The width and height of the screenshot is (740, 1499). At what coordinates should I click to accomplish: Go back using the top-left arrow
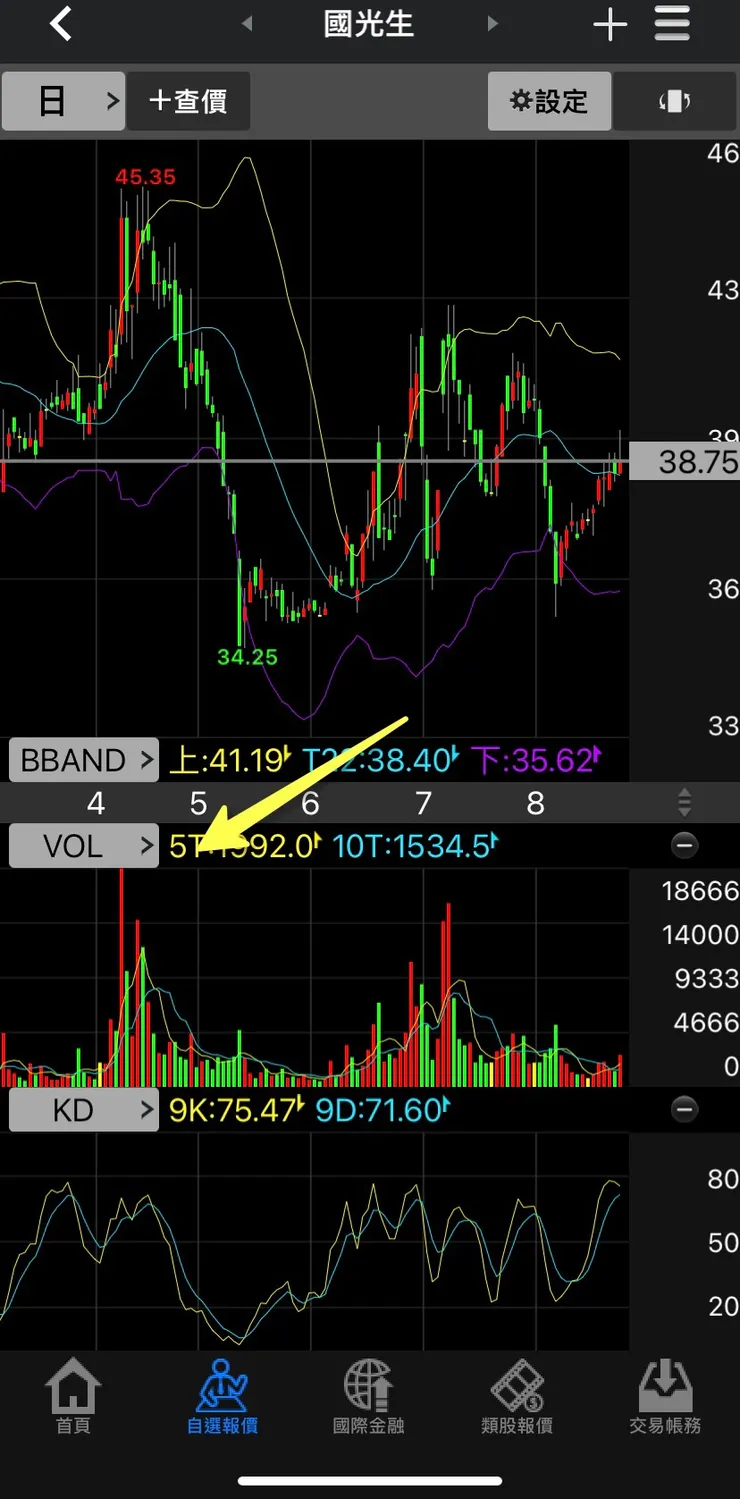62,24
